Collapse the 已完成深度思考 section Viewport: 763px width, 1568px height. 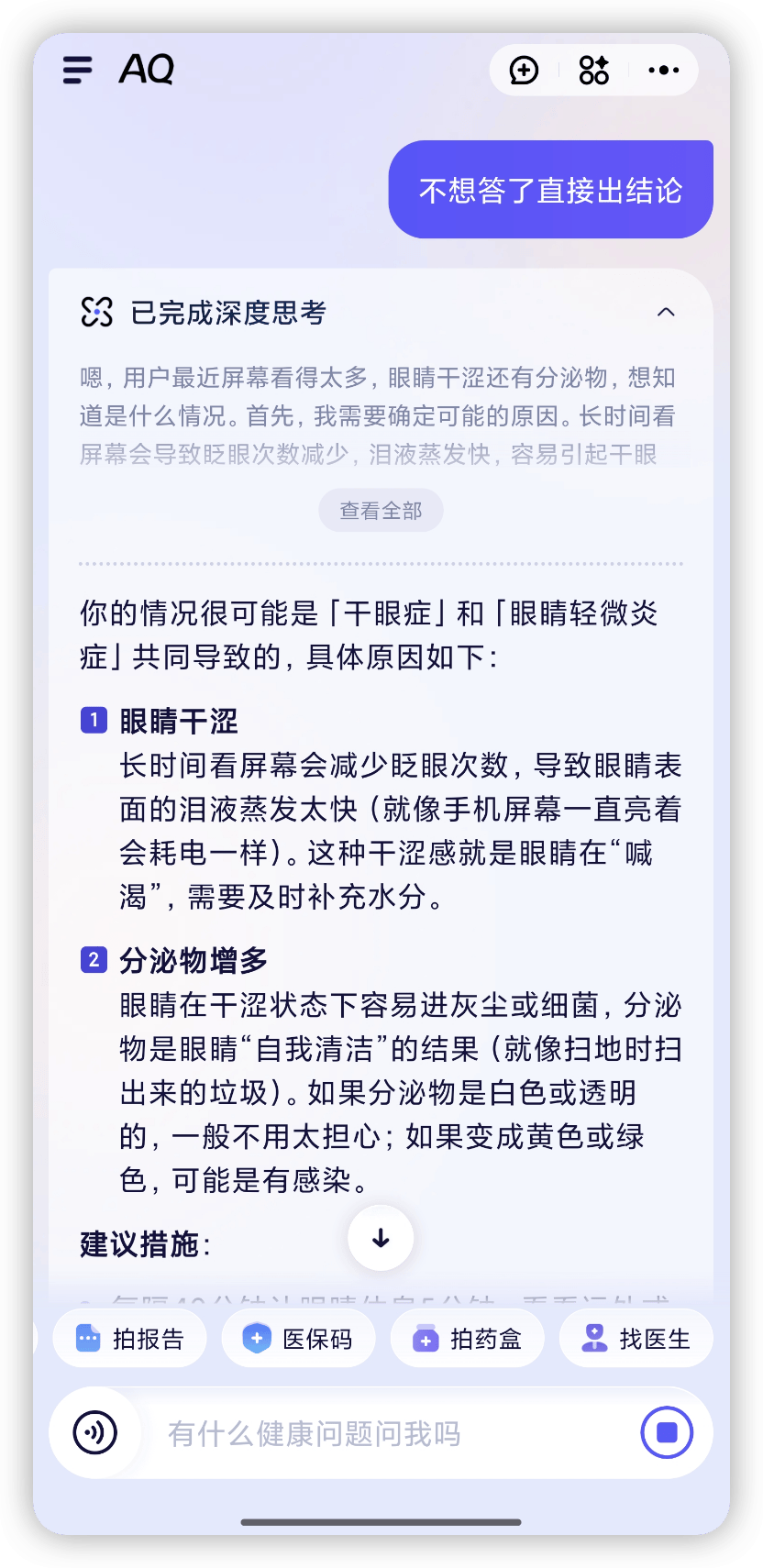(666, 313)
